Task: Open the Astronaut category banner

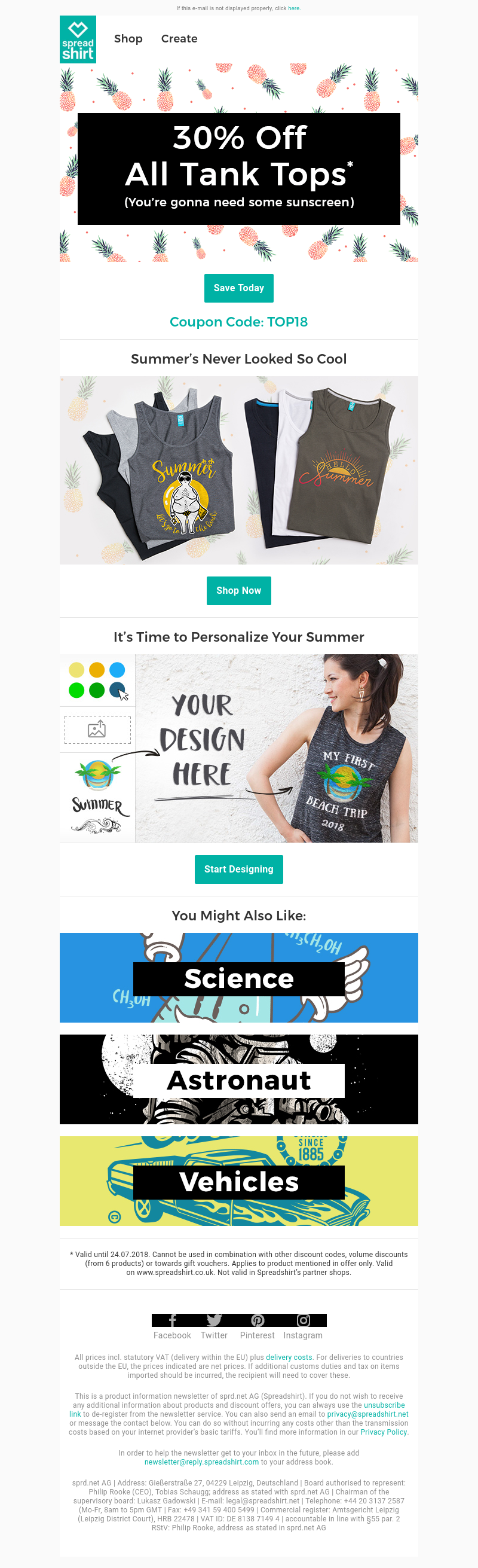Action: pyautogui.click(x=238, y=1080)
